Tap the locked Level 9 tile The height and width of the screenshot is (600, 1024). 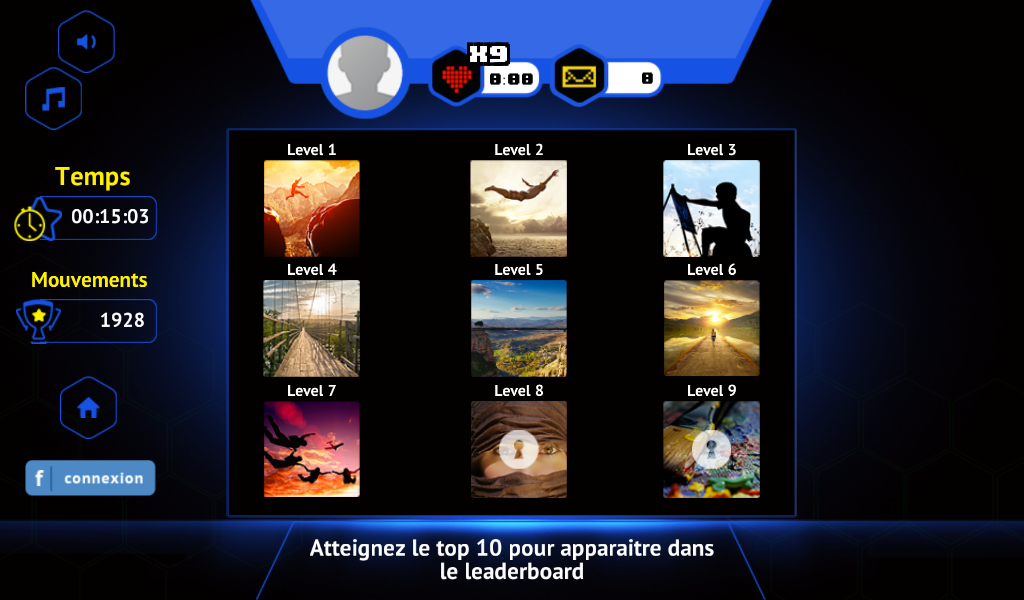(711, 449)
